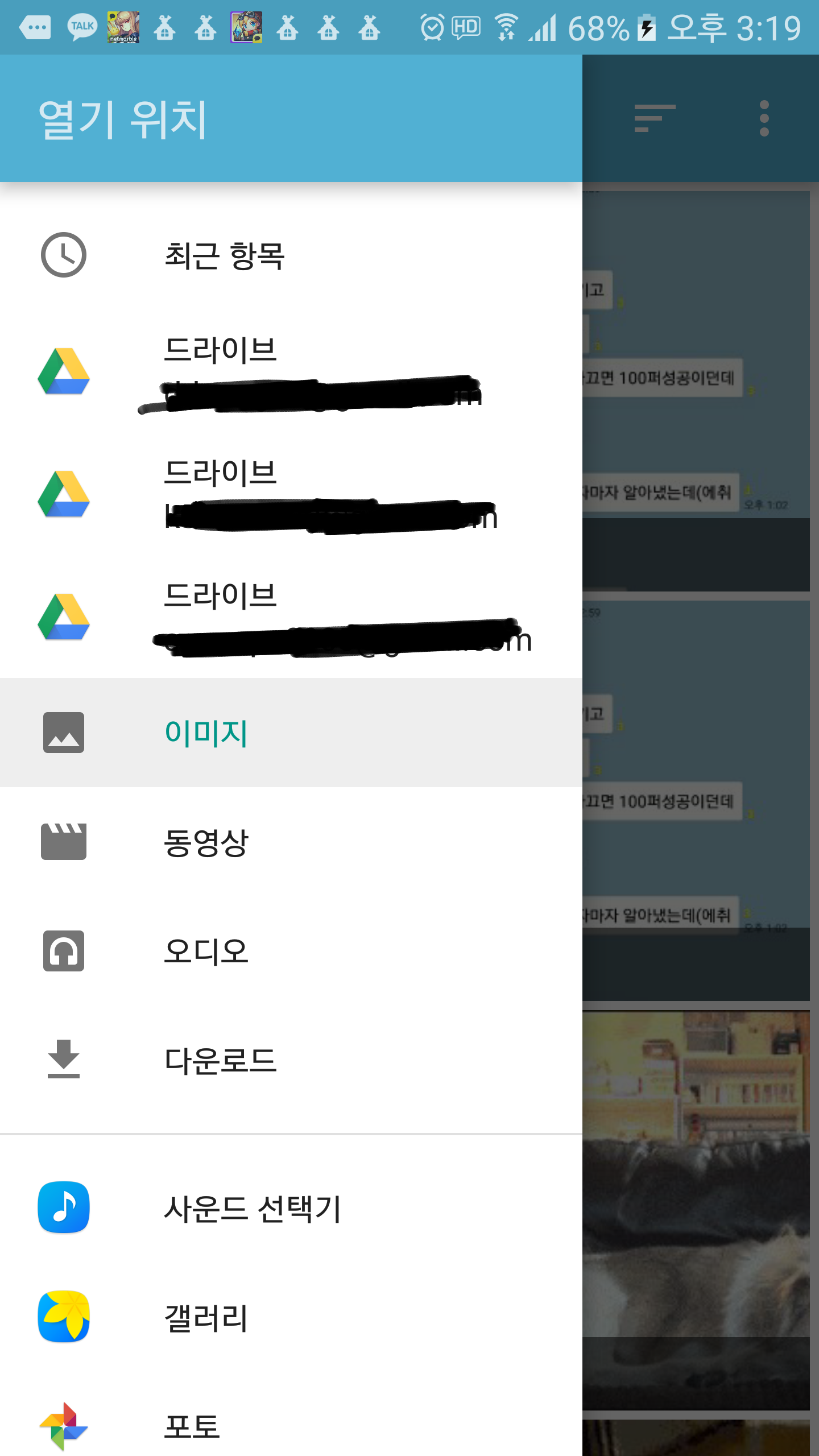The width and height of the screenshot is (819, 1456).
Task: Open the 갤러리 gallery app
Action: 206,1317
